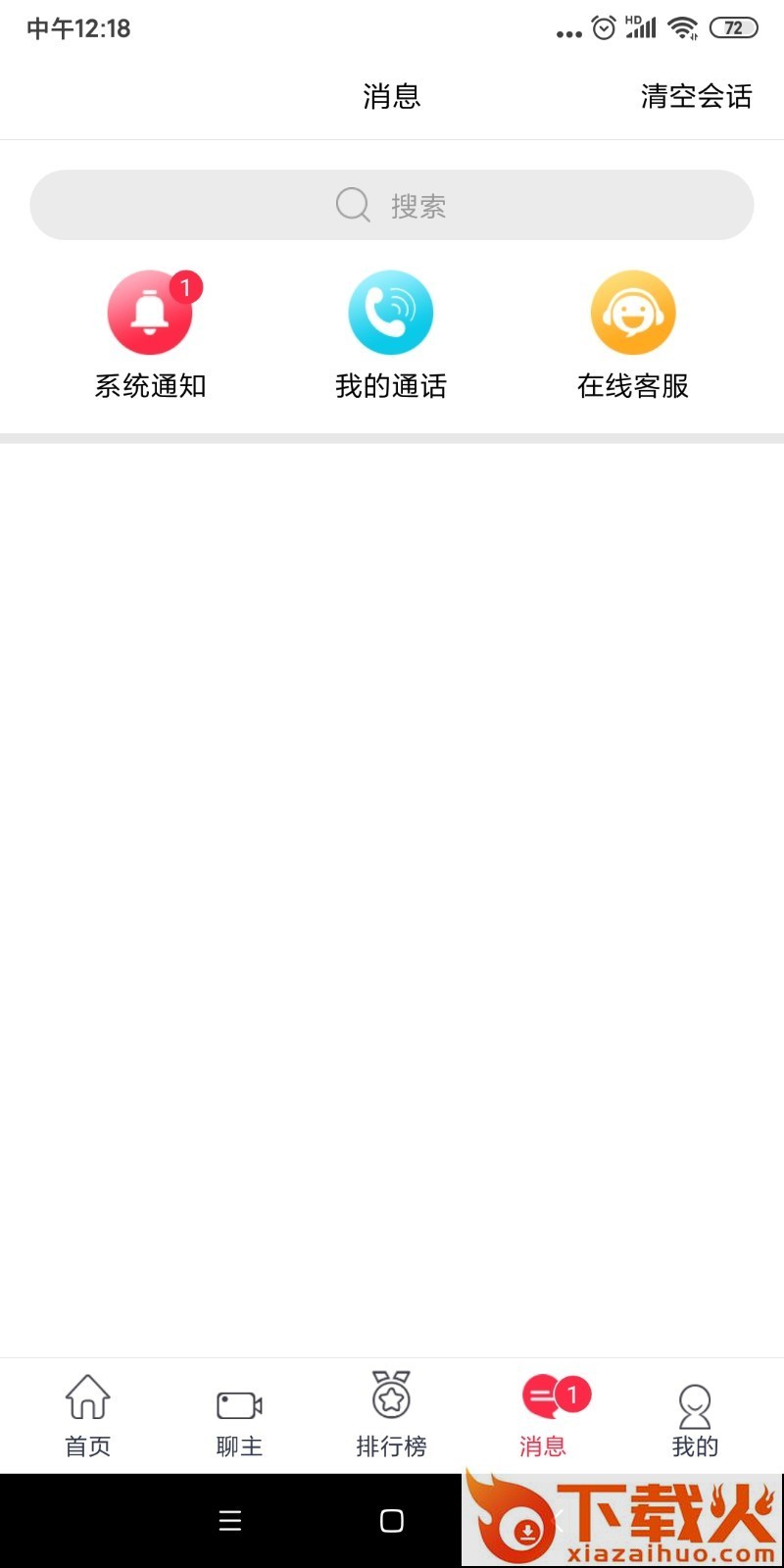This screenshot has height=1568, width=784.
Task: Select the 消息 tab
Action: (544, 1415)
